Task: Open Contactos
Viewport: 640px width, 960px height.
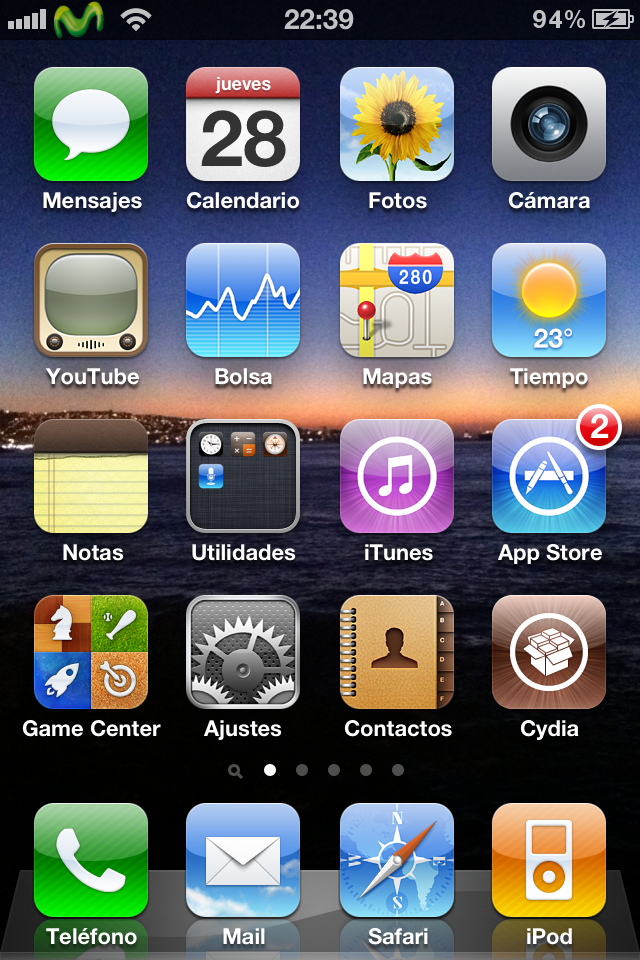Action: coord(397,653)
